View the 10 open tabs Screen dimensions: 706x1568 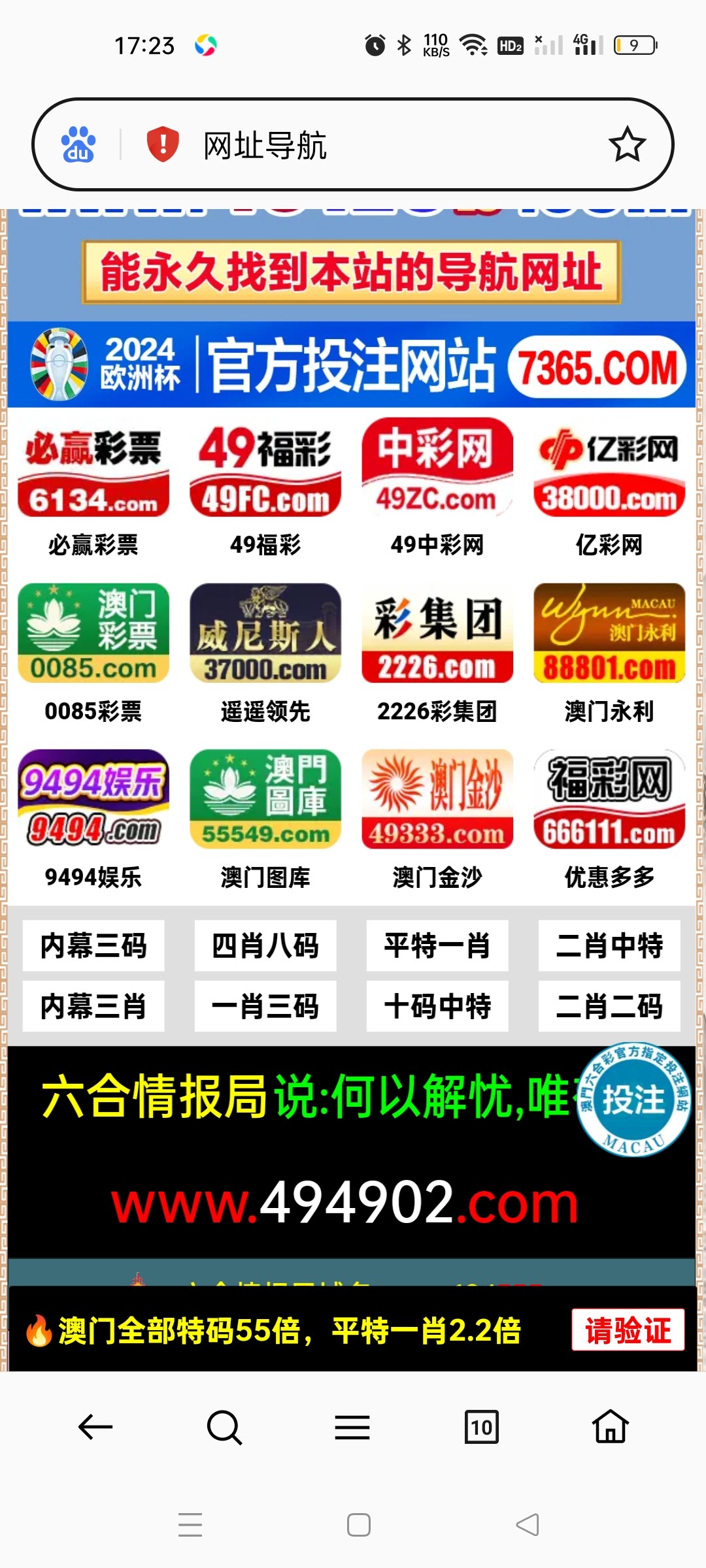point(481,1427)
